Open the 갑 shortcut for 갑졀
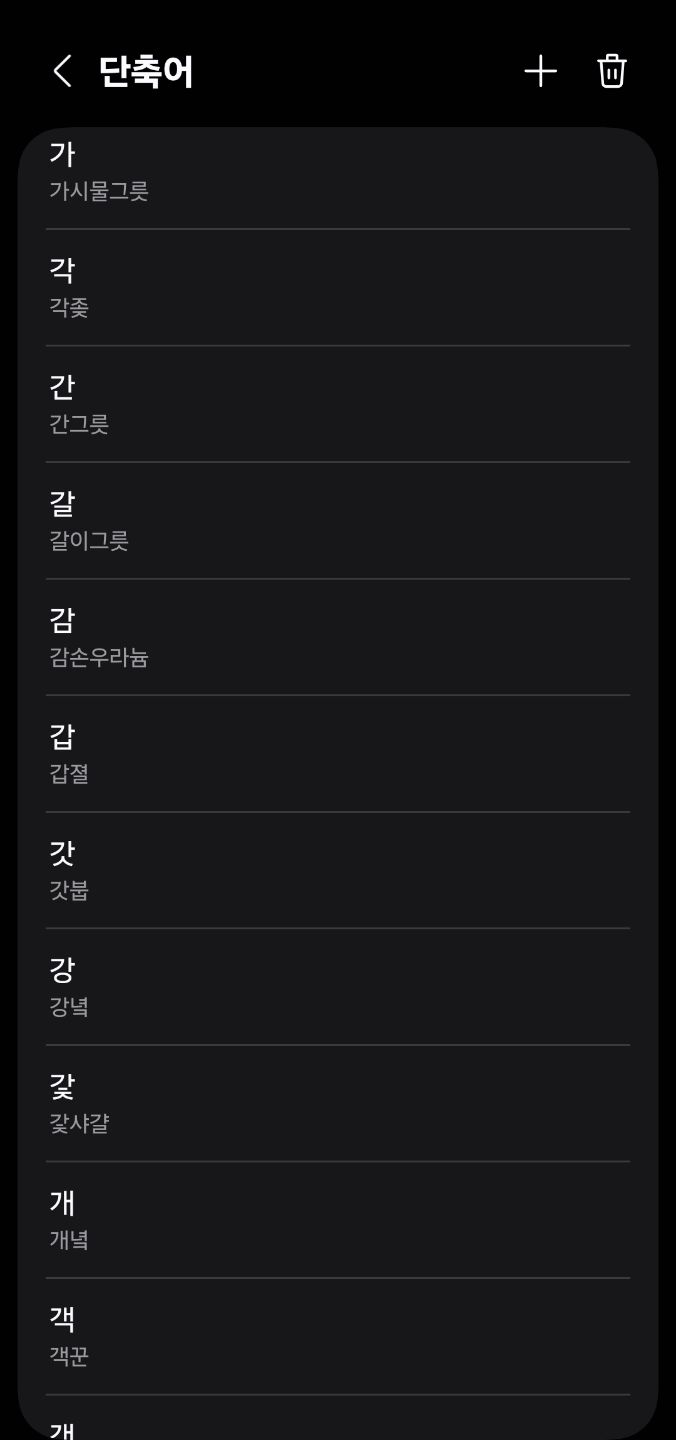This screenshot has height=1440, width=676. pos(338,754)
